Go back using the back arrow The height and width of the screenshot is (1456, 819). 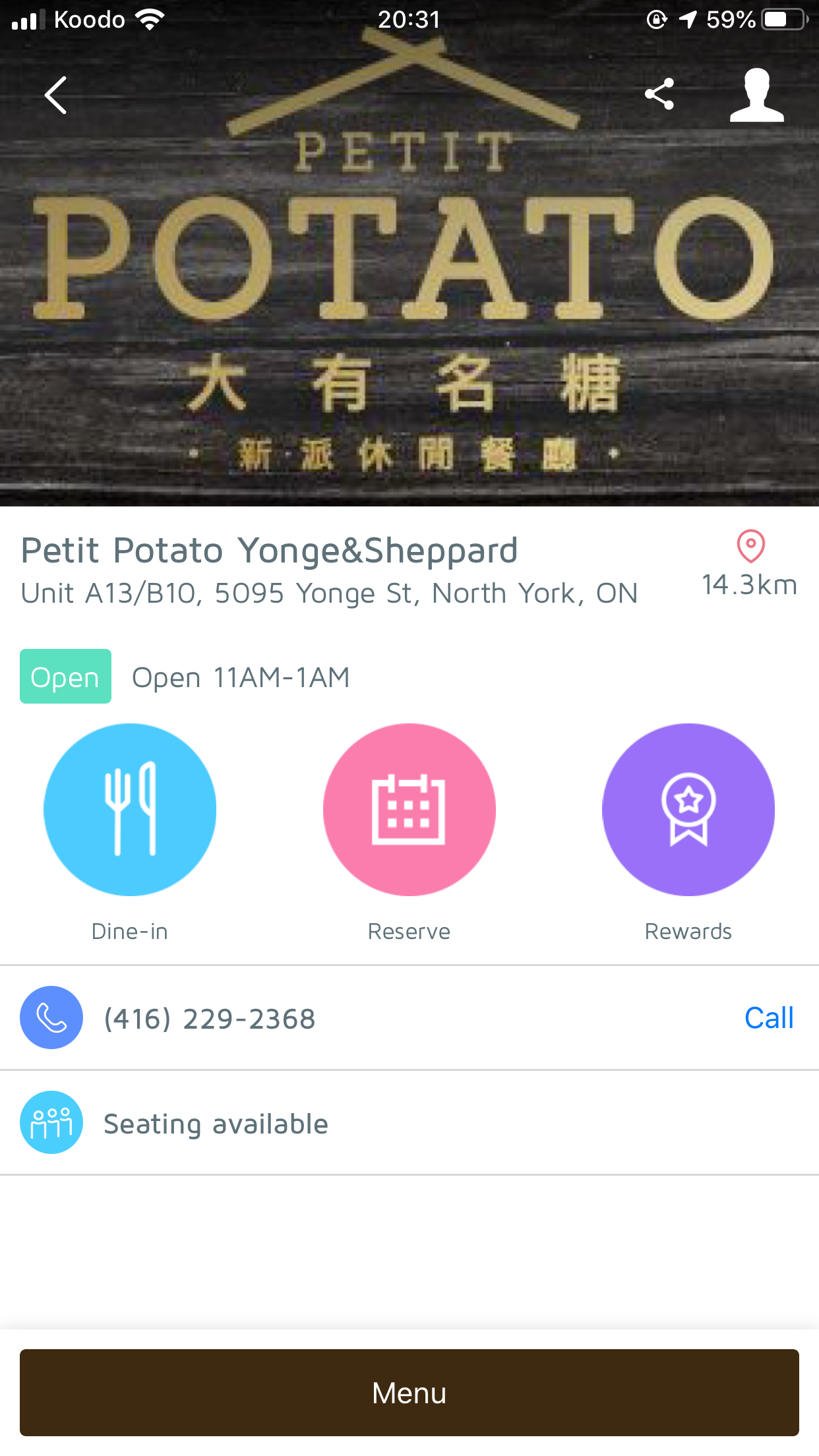56,95
